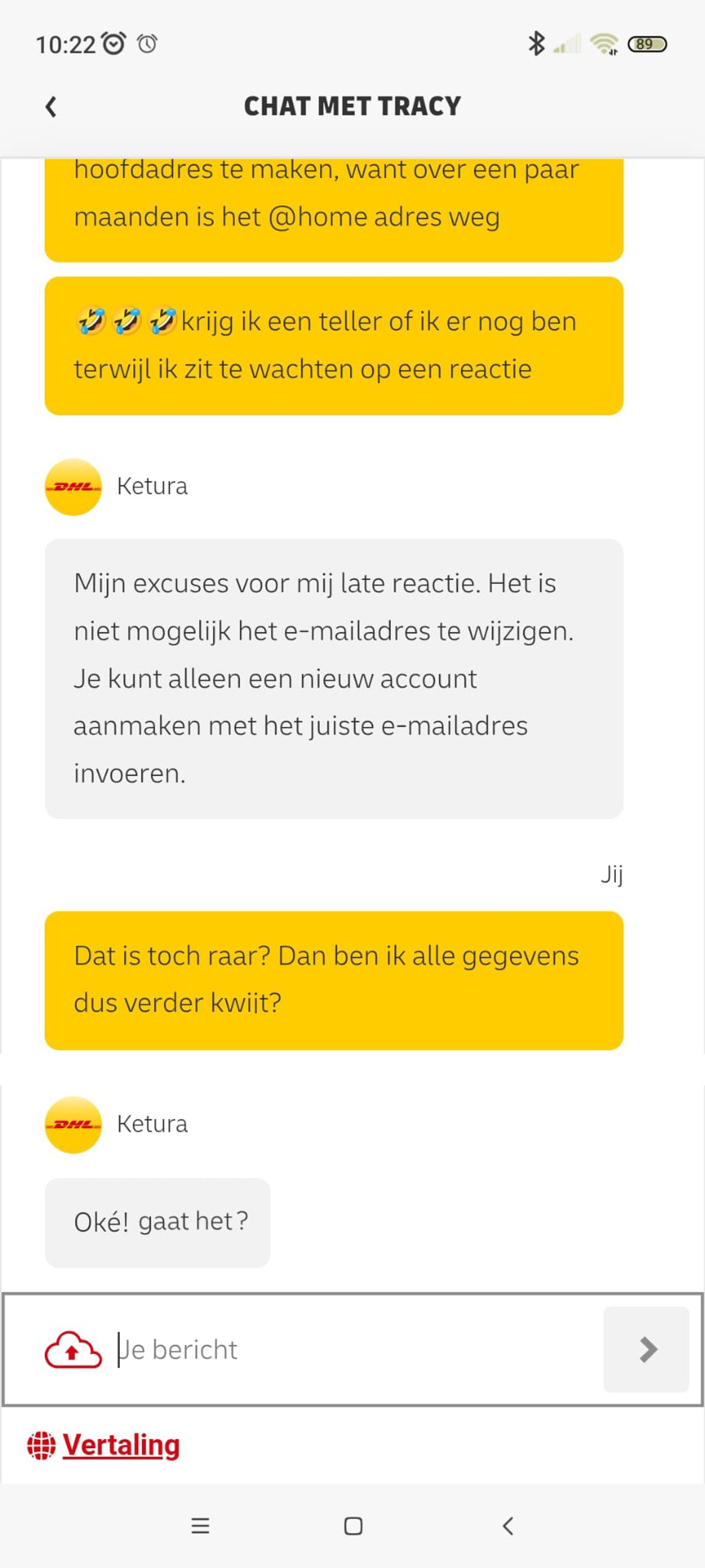Screen dimensions: 705x1568
Task: Tap the cloud upload attachment icon
Action: click(73, 1349)
